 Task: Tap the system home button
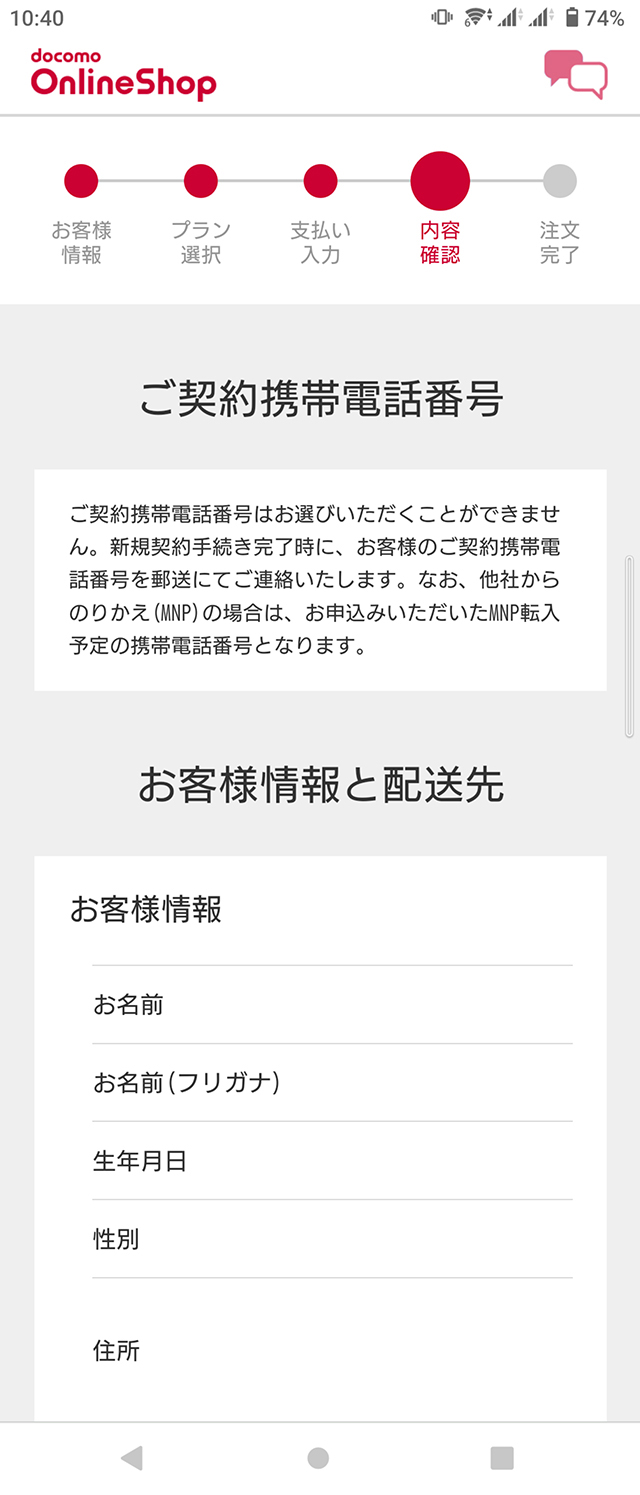tap(318, 1458)
